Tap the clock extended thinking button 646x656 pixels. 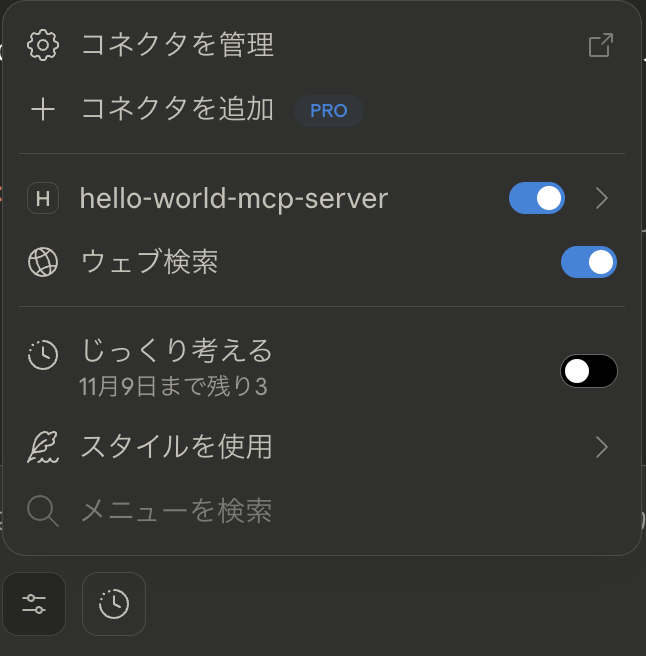pos(114,603)
